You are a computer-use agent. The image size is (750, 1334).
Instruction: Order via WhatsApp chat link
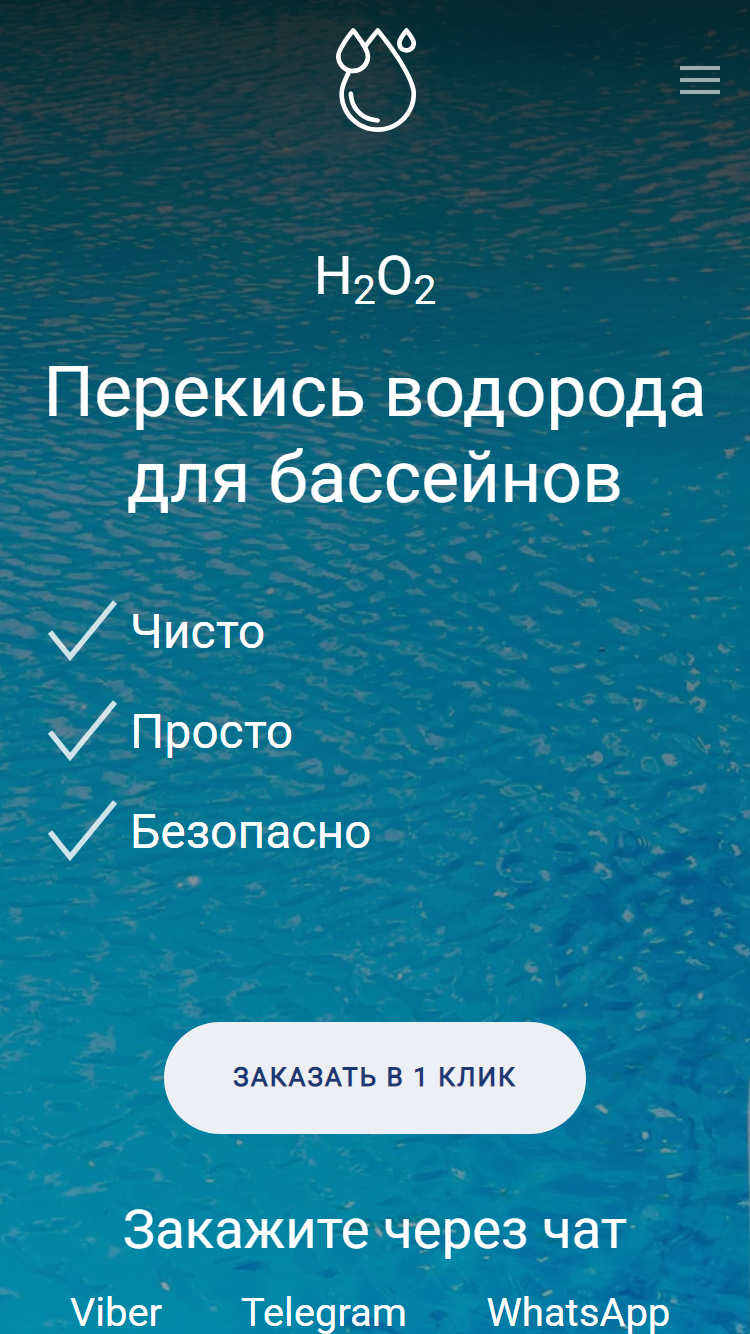coord(578,1312)
